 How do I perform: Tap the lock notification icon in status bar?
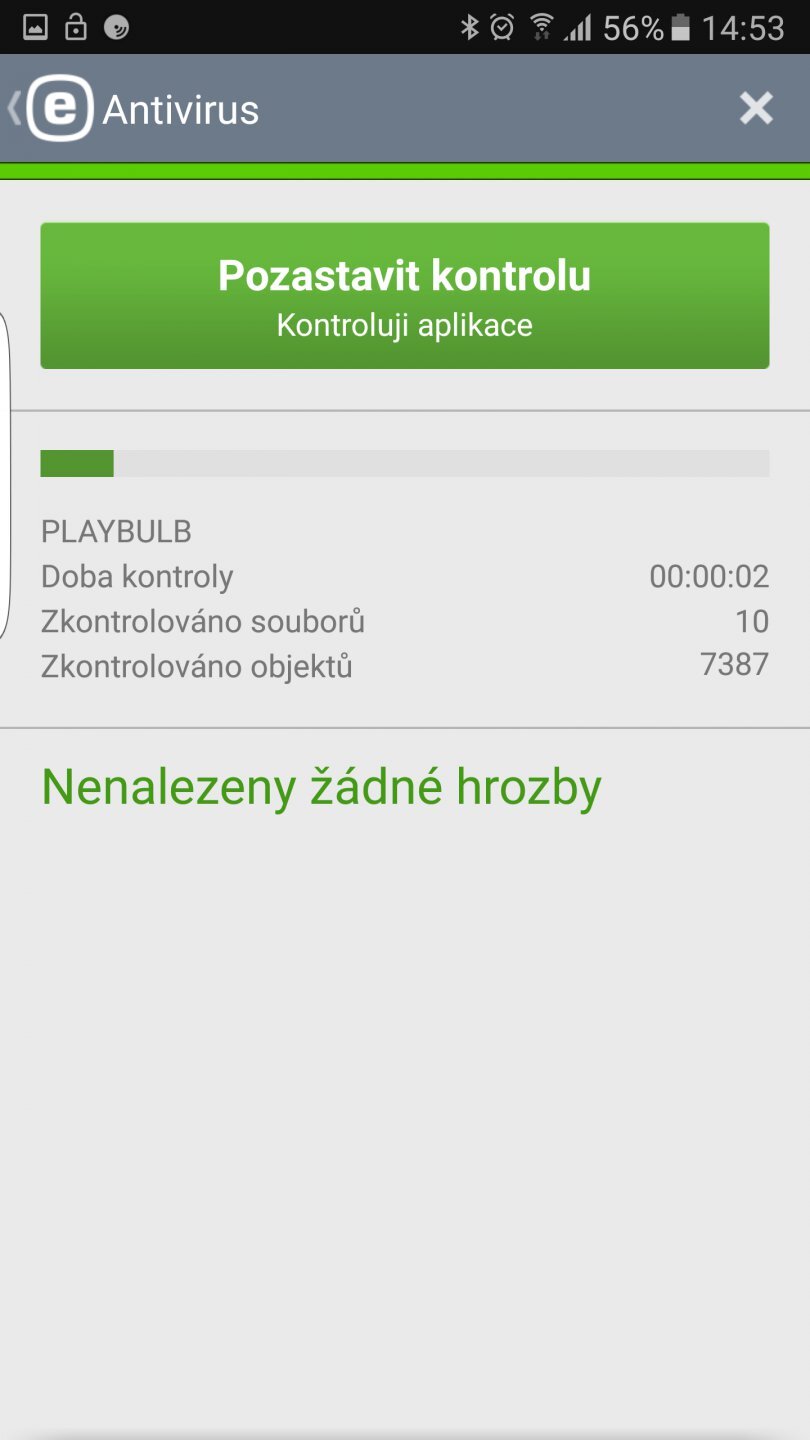point(75,27)
